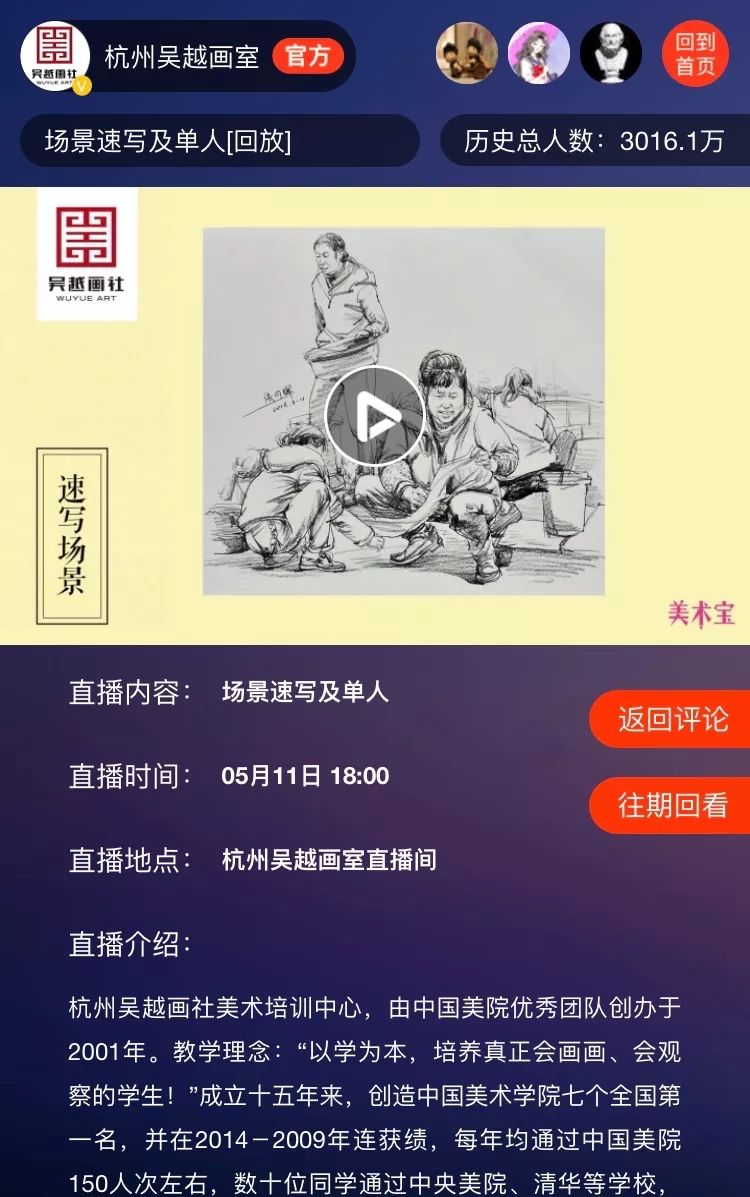Open 杭州吴越画室 profile avatar

click(x=56, y=56)
